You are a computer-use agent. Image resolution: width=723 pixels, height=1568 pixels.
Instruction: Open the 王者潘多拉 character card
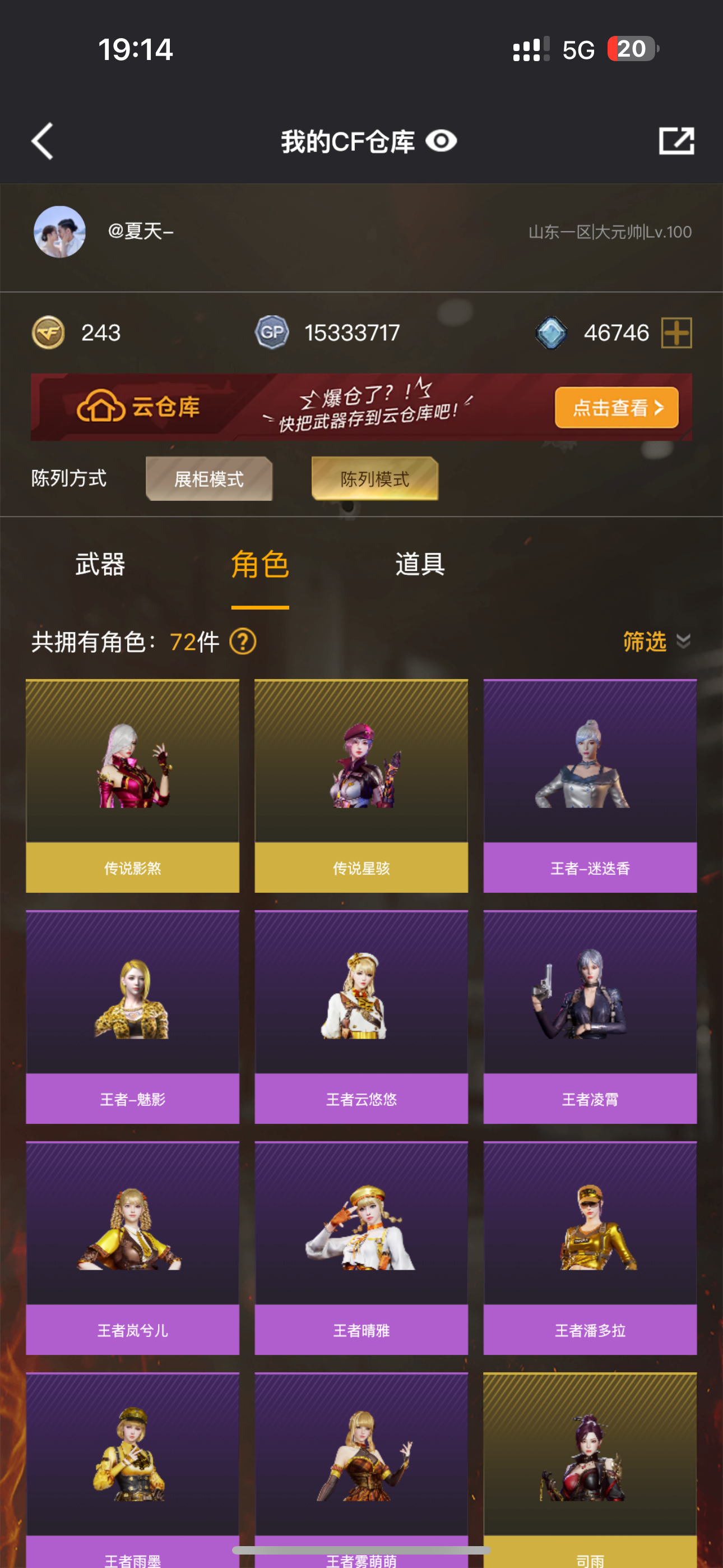tap(590, 1248)
